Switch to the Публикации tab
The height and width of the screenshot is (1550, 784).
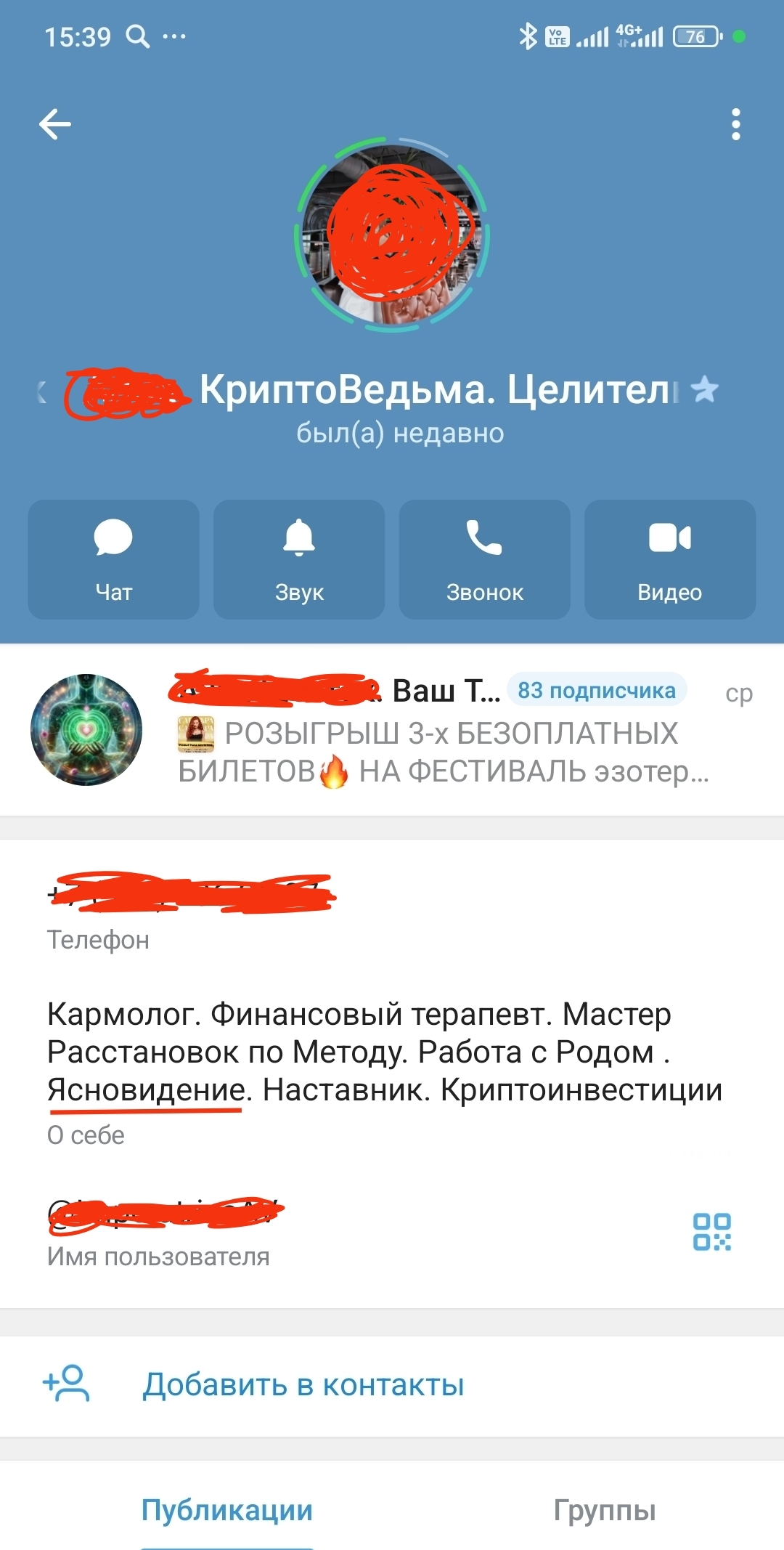[226, 1509]
